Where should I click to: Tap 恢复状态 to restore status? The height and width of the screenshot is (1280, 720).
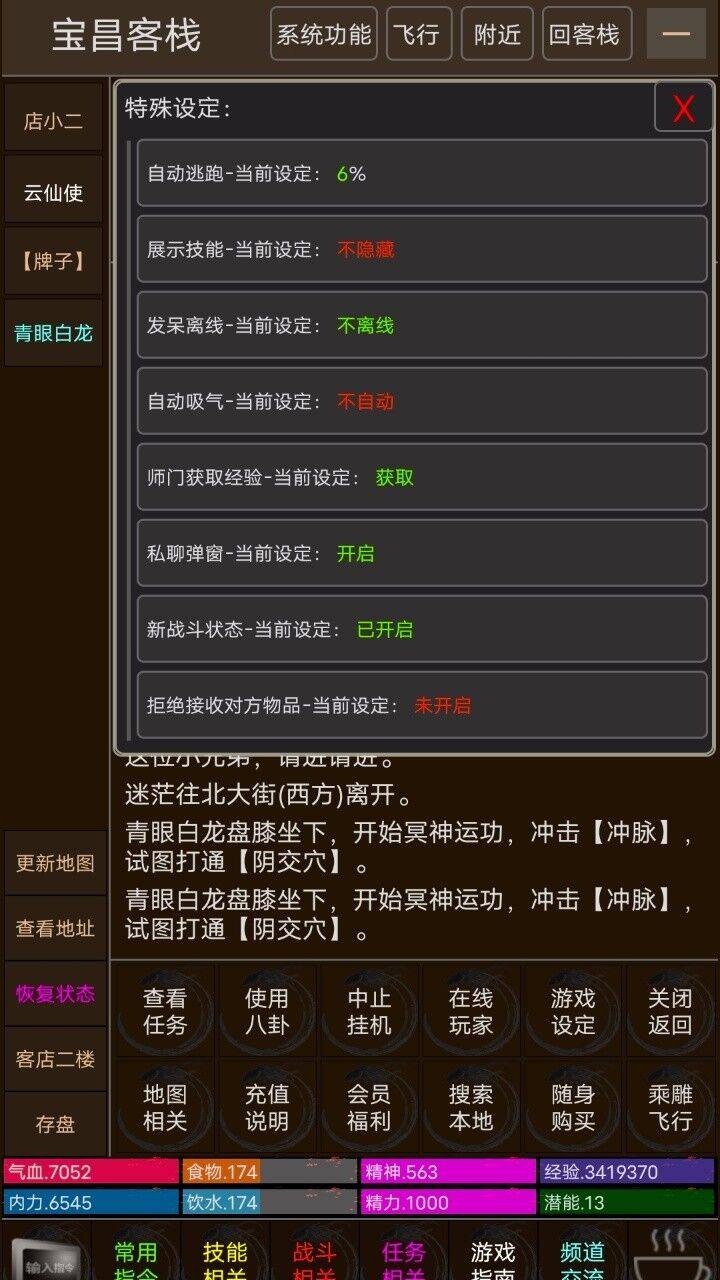(x=55, y=994)
